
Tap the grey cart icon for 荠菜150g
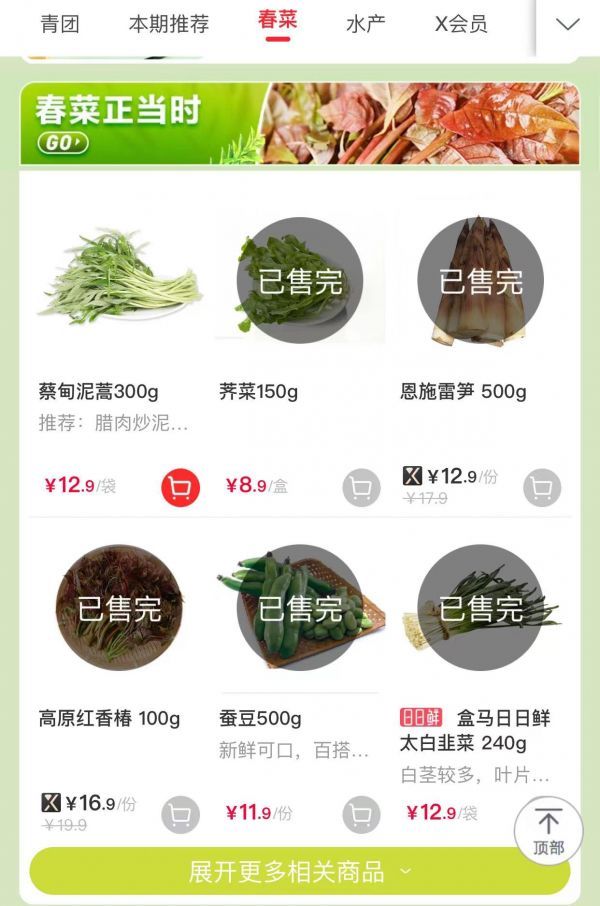[361, 488]
